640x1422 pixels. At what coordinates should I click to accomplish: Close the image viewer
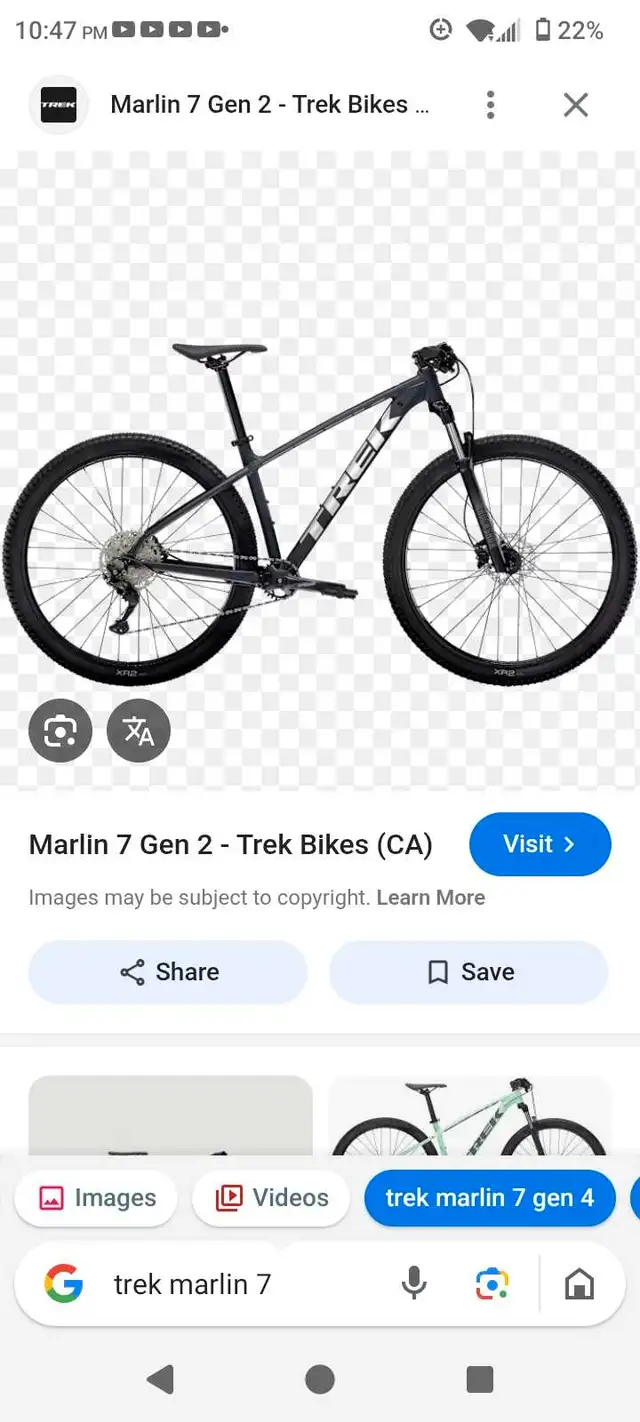point(576,105)
